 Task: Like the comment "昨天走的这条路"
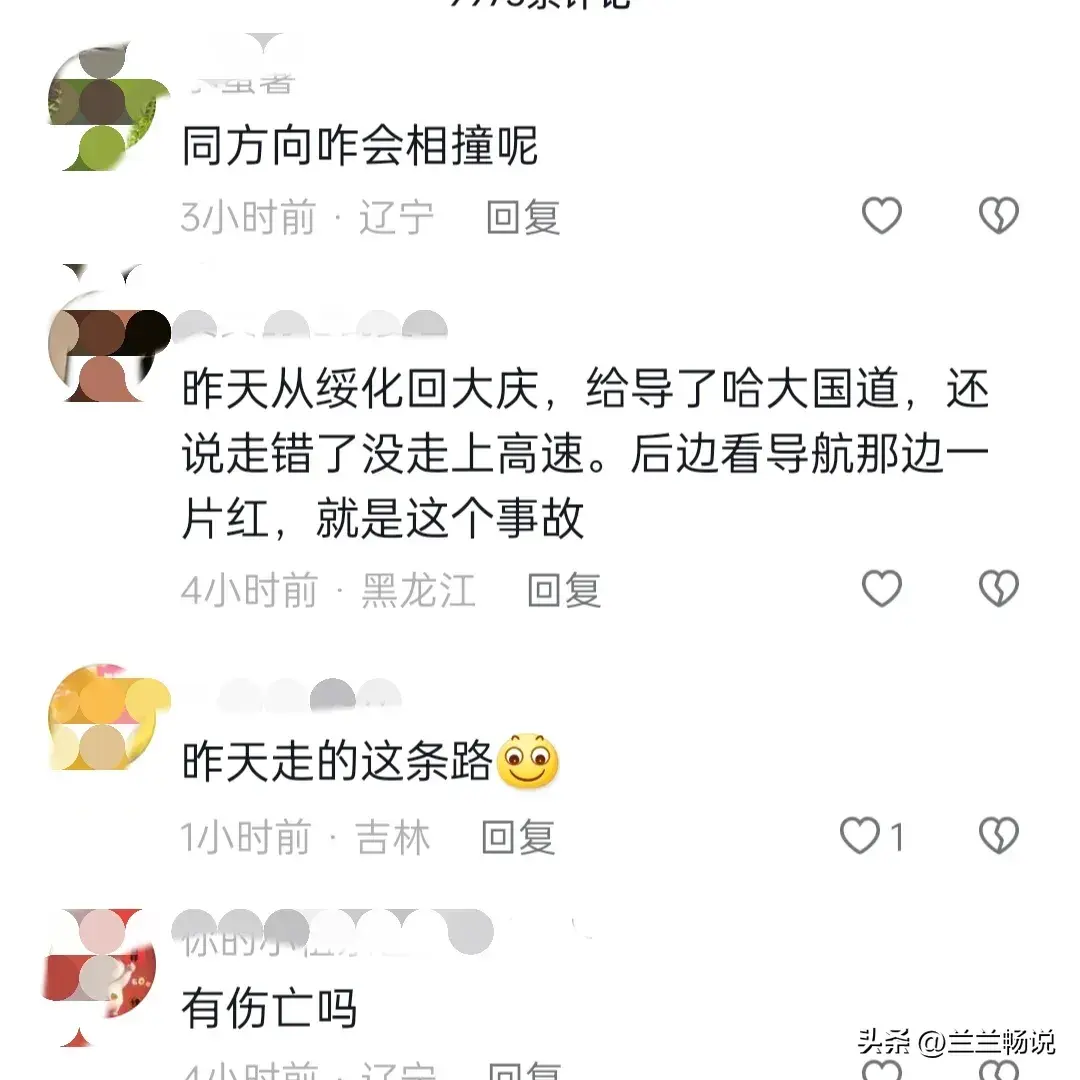(x=860, y=836)
